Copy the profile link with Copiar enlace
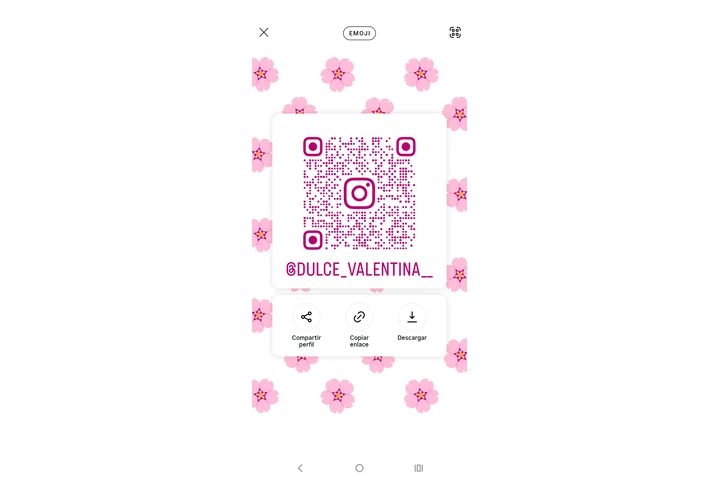Screen dimensions: 720x480 click(359, 317)
